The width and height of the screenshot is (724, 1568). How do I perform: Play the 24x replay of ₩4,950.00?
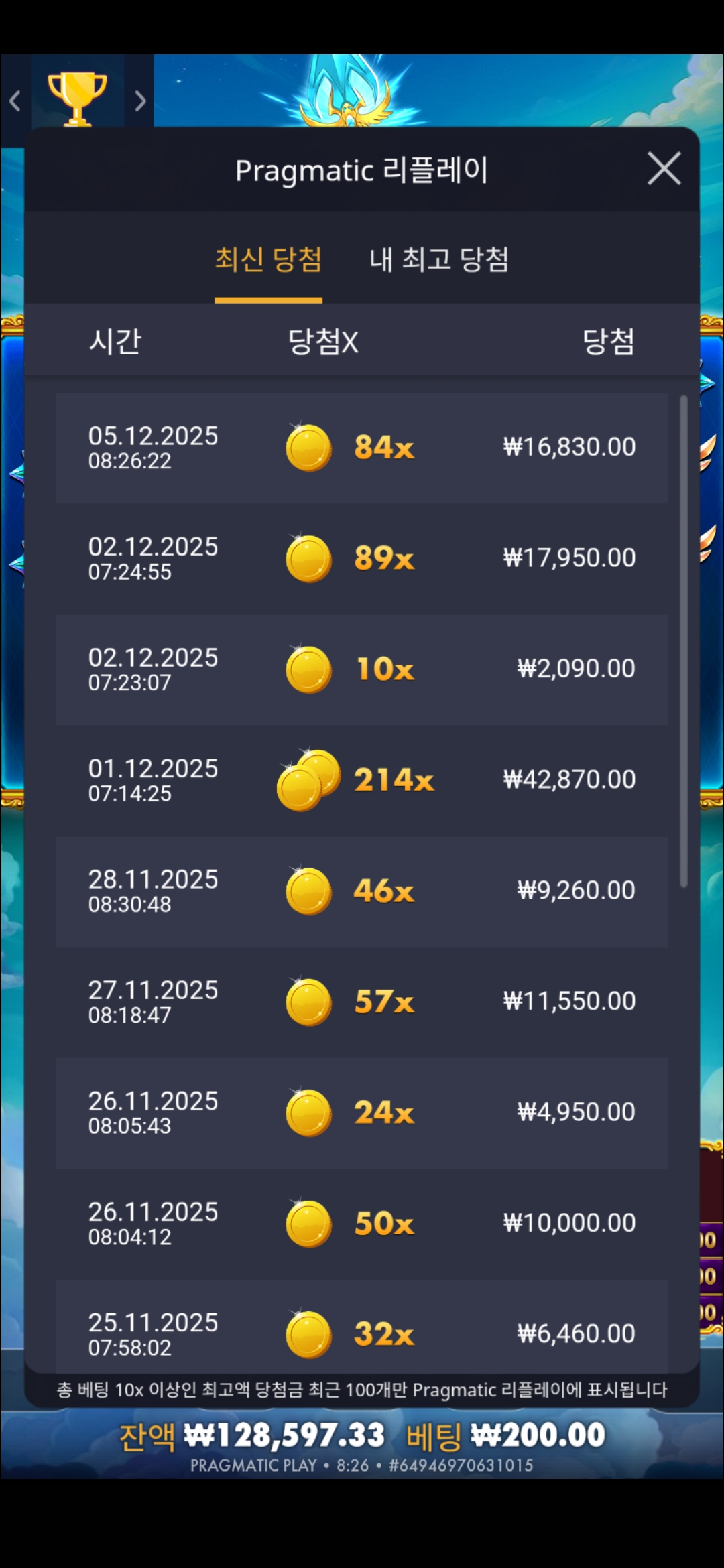tap(361, 1113)
